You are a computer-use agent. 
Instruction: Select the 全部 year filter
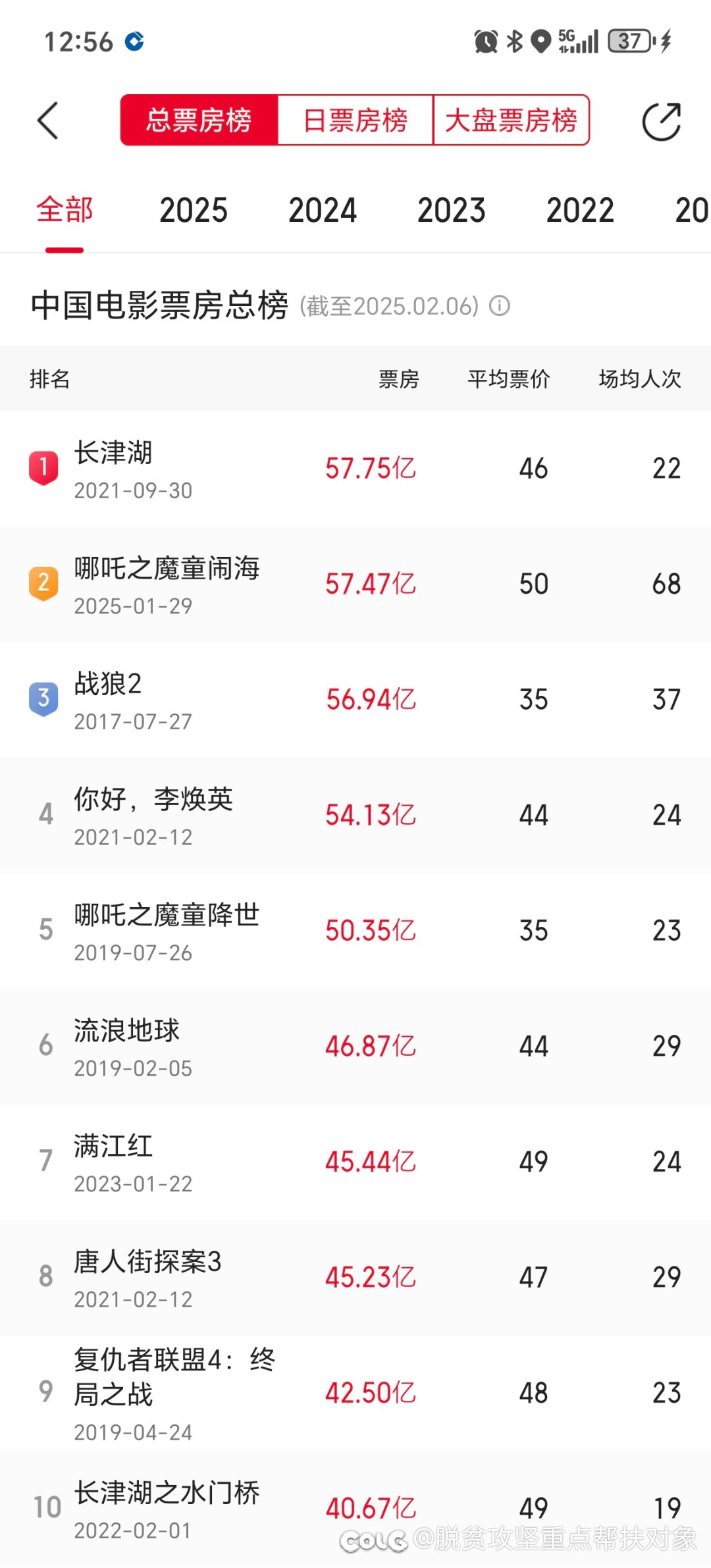[65, 211]
